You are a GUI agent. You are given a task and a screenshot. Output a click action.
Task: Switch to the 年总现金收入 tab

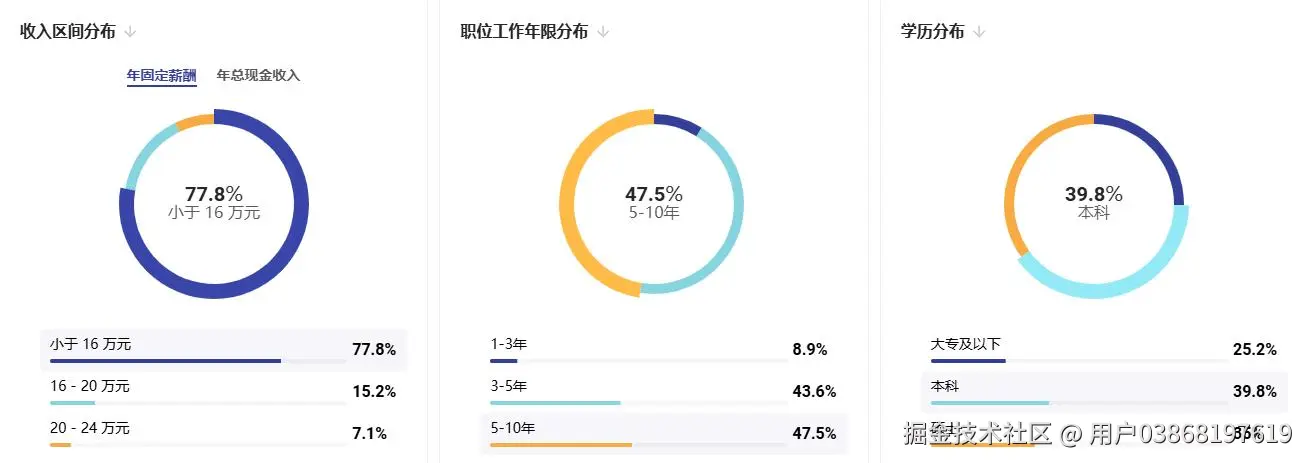pos(258,75)
